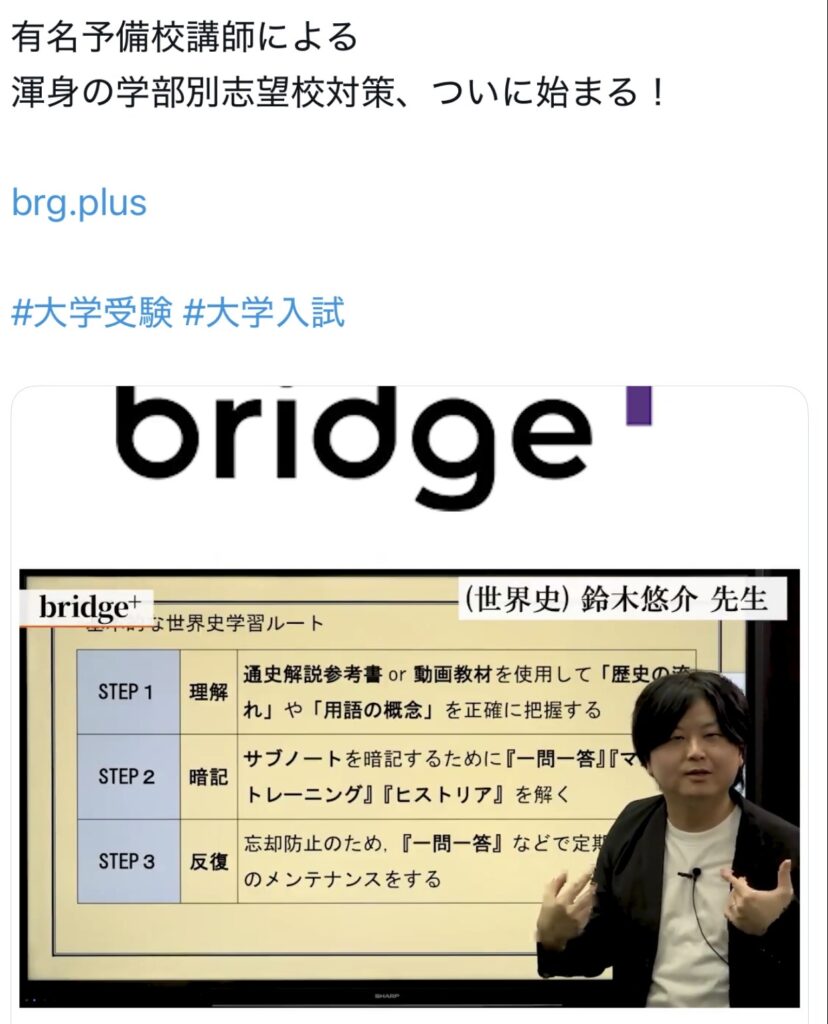The height and width of the screenshot is (1024, 828).
Task: Open the #大学入試 hashtag
Action: [x=265, y=312]
